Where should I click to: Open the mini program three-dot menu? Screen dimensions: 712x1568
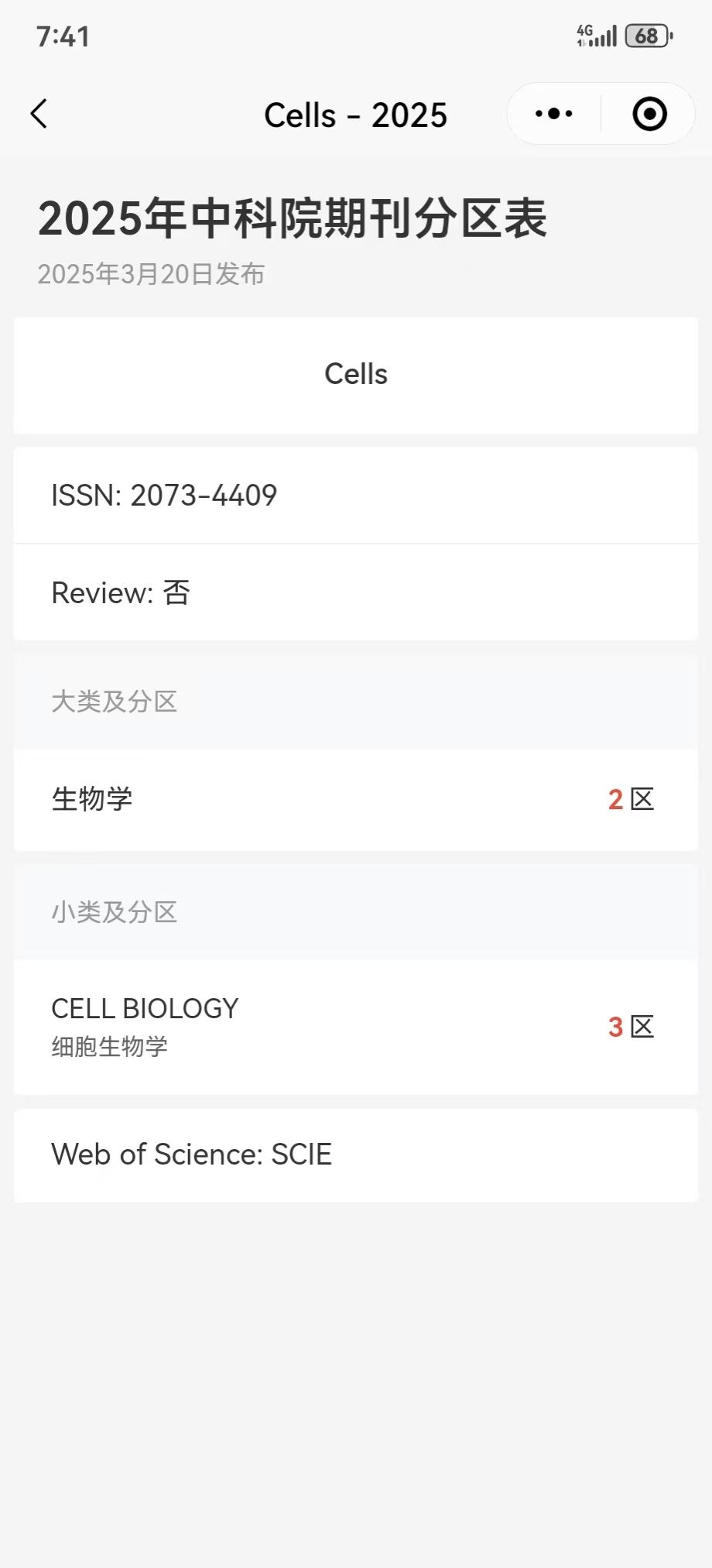[554, 114]
